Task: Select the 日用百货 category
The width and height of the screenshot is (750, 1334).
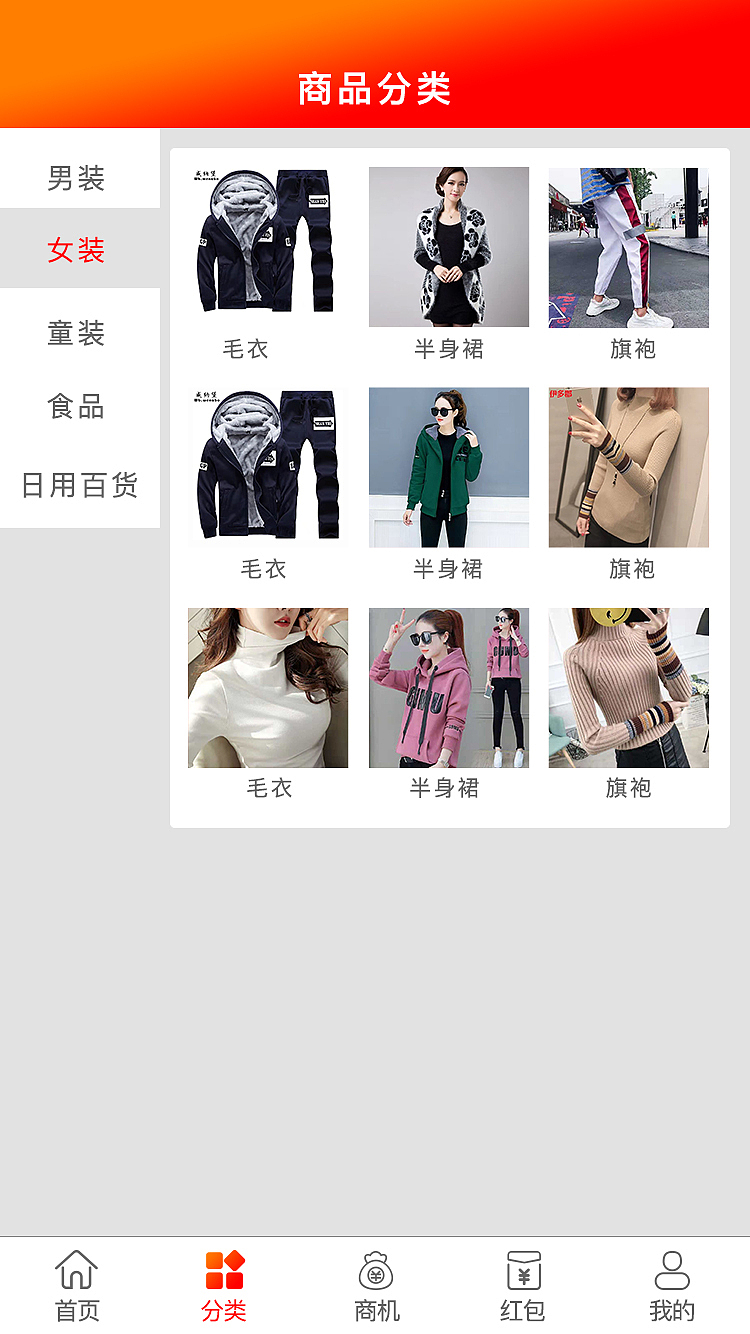Action: pyautogui.click(x=77, y=485)
